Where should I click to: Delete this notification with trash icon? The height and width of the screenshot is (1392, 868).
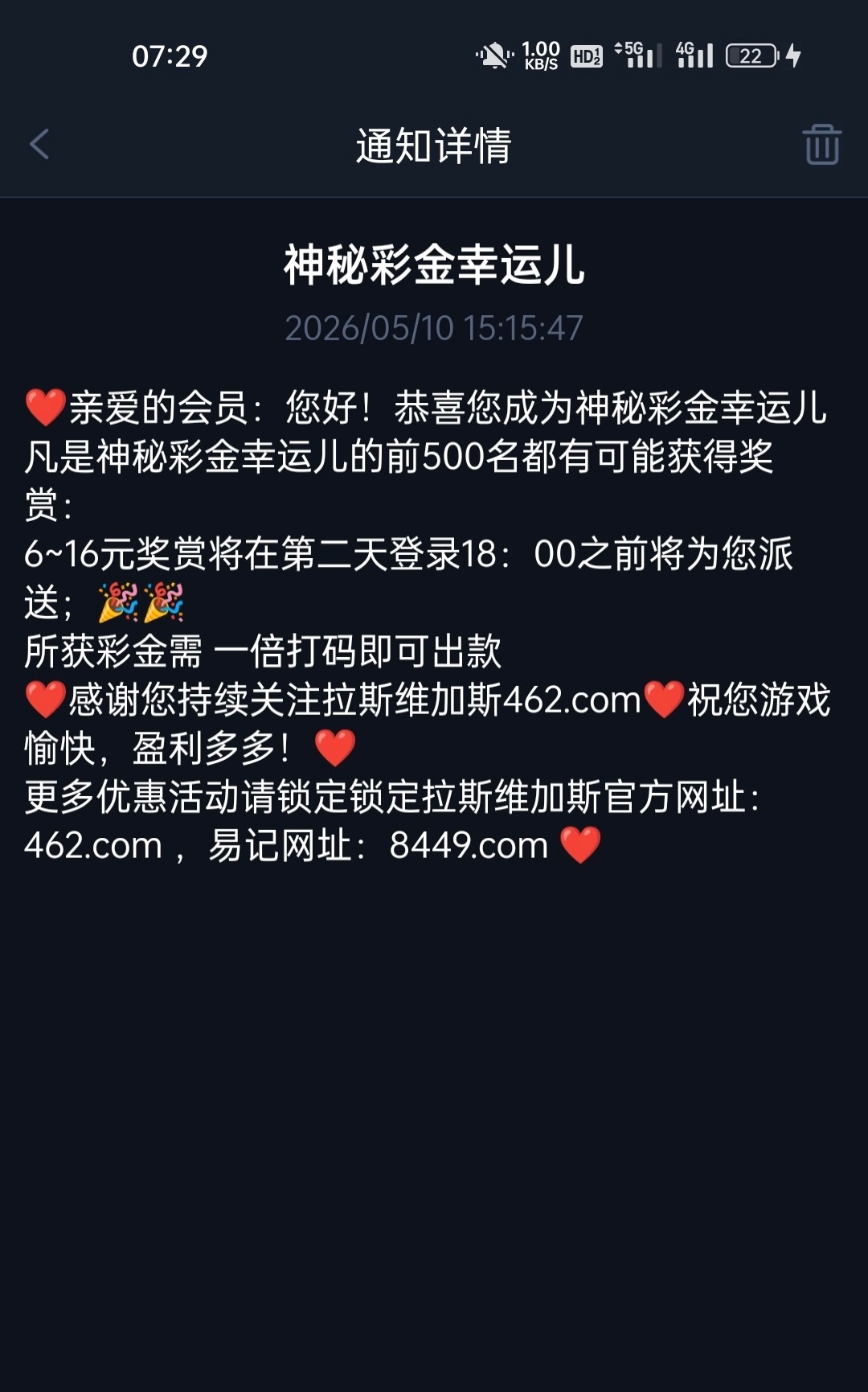click(x=821, y=145)
